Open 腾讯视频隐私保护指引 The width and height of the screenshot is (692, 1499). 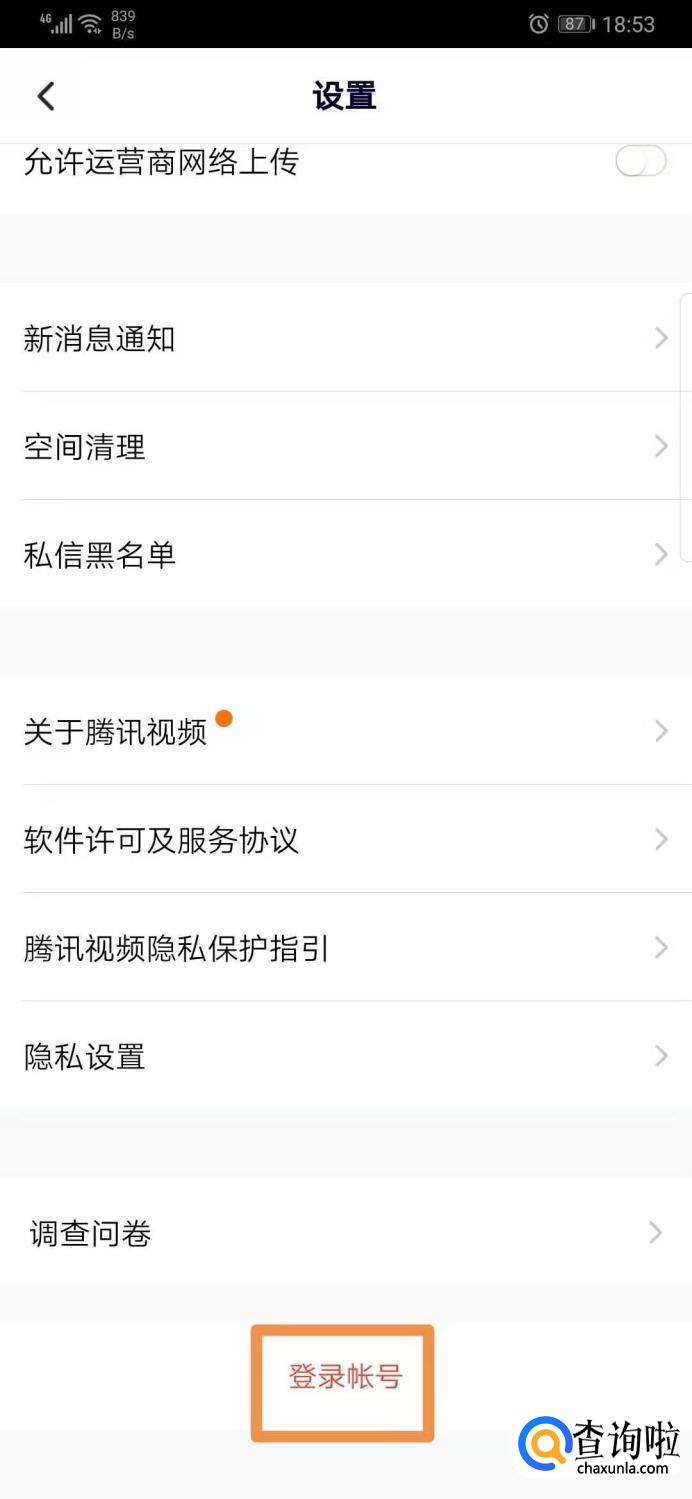click(345, 947)
